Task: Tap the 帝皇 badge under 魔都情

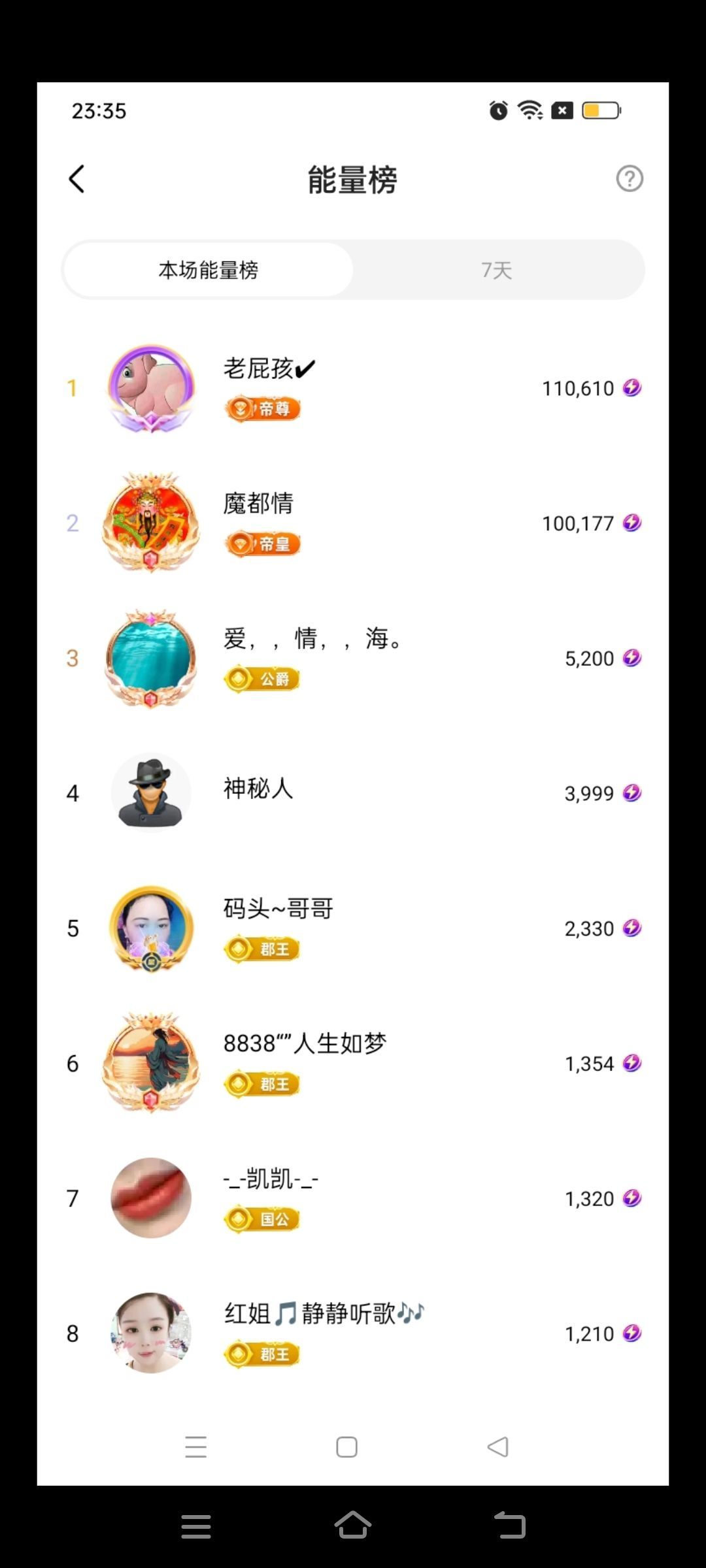Action: click(261, 544)
